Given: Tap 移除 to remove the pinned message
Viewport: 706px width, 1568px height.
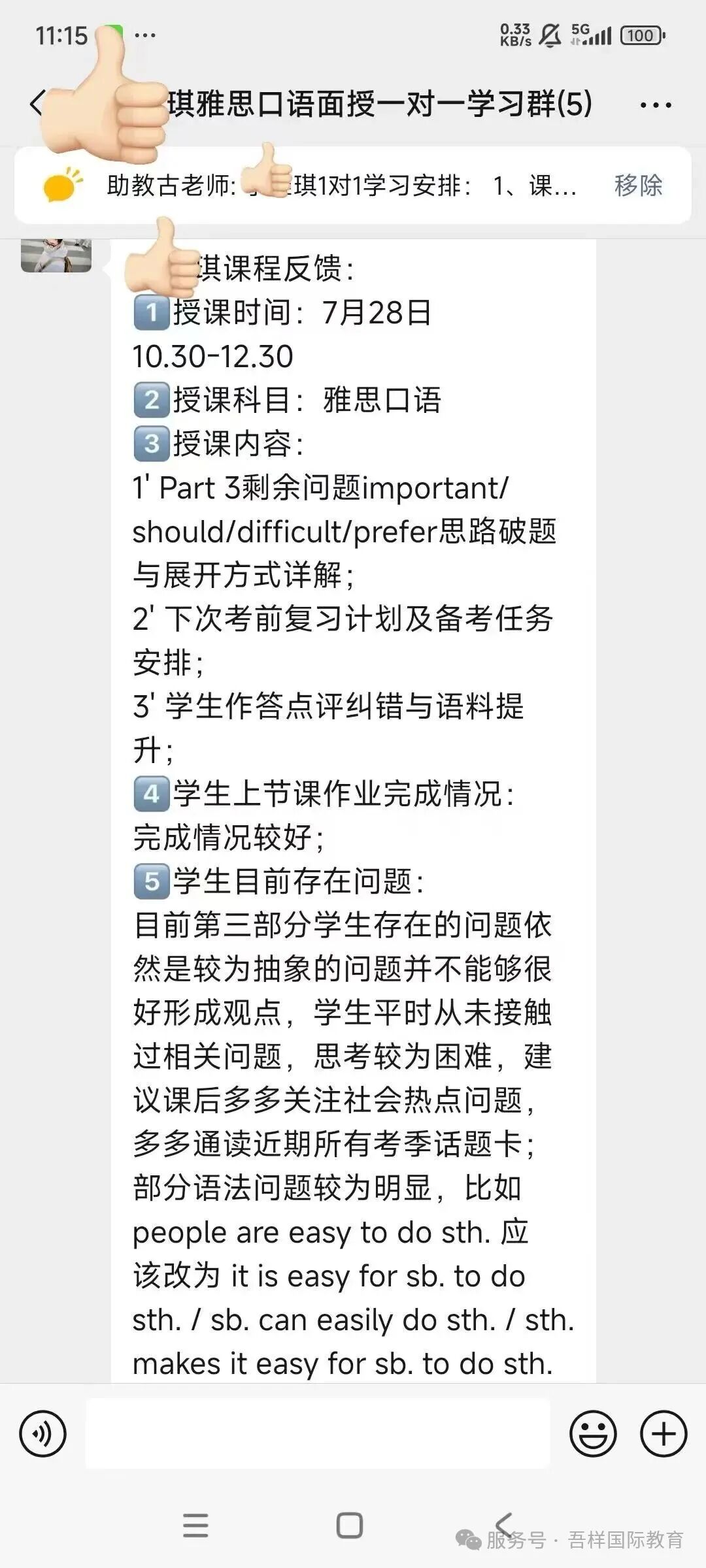Looking at the screenshot, I should click(x=638, y=186).
